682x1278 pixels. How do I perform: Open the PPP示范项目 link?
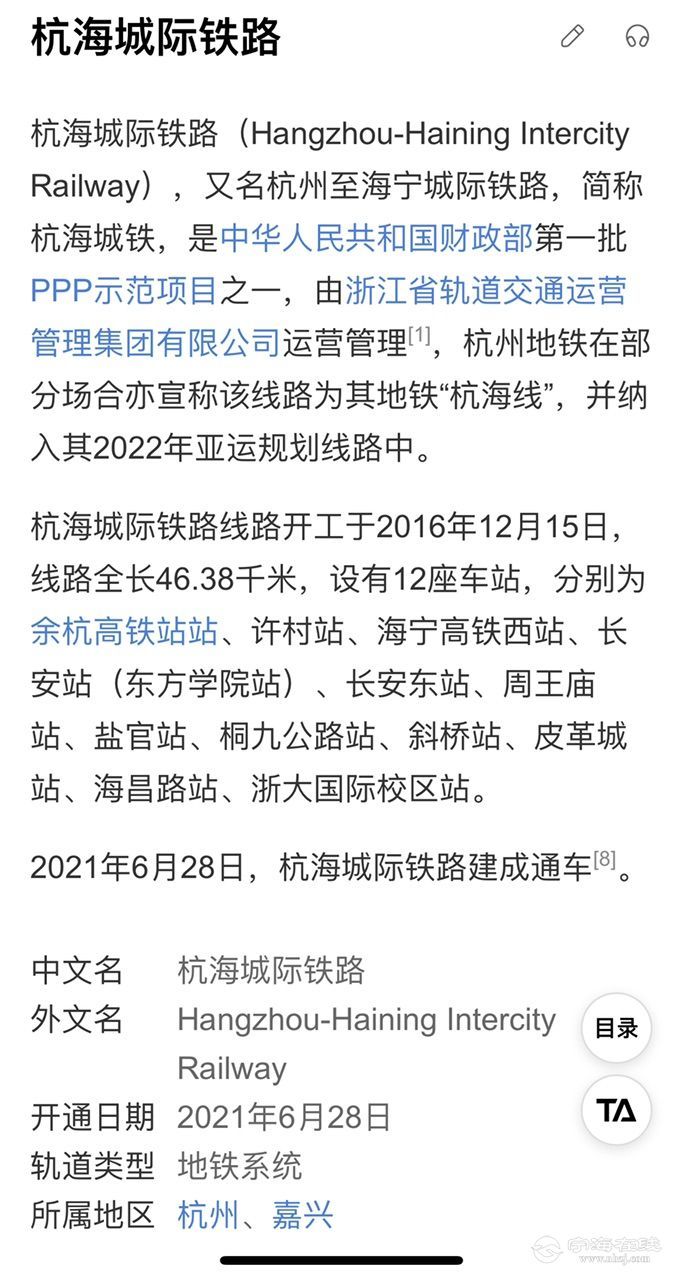124,291
